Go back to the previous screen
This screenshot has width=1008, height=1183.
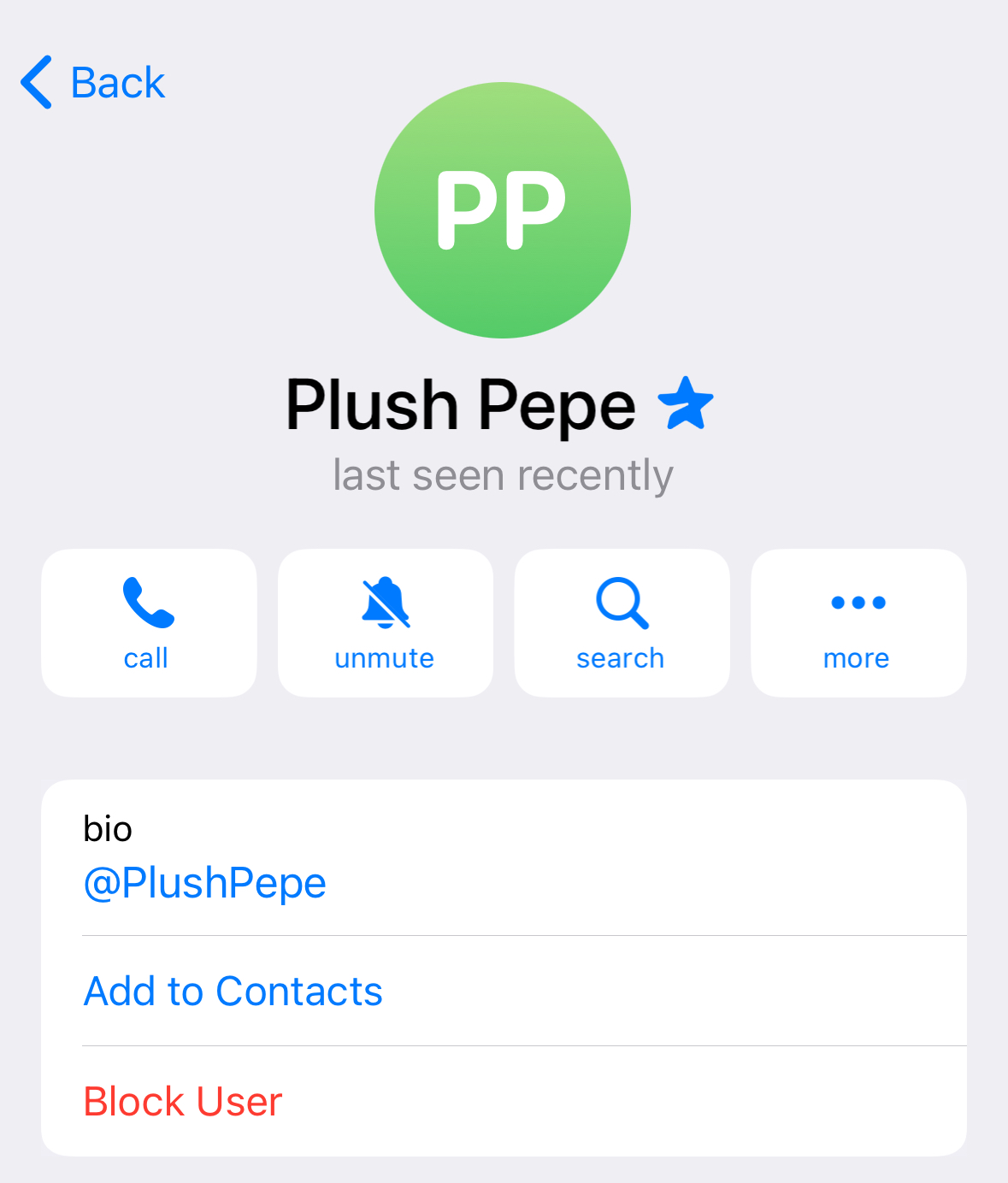pyautogui.click(x=92, y=83)
